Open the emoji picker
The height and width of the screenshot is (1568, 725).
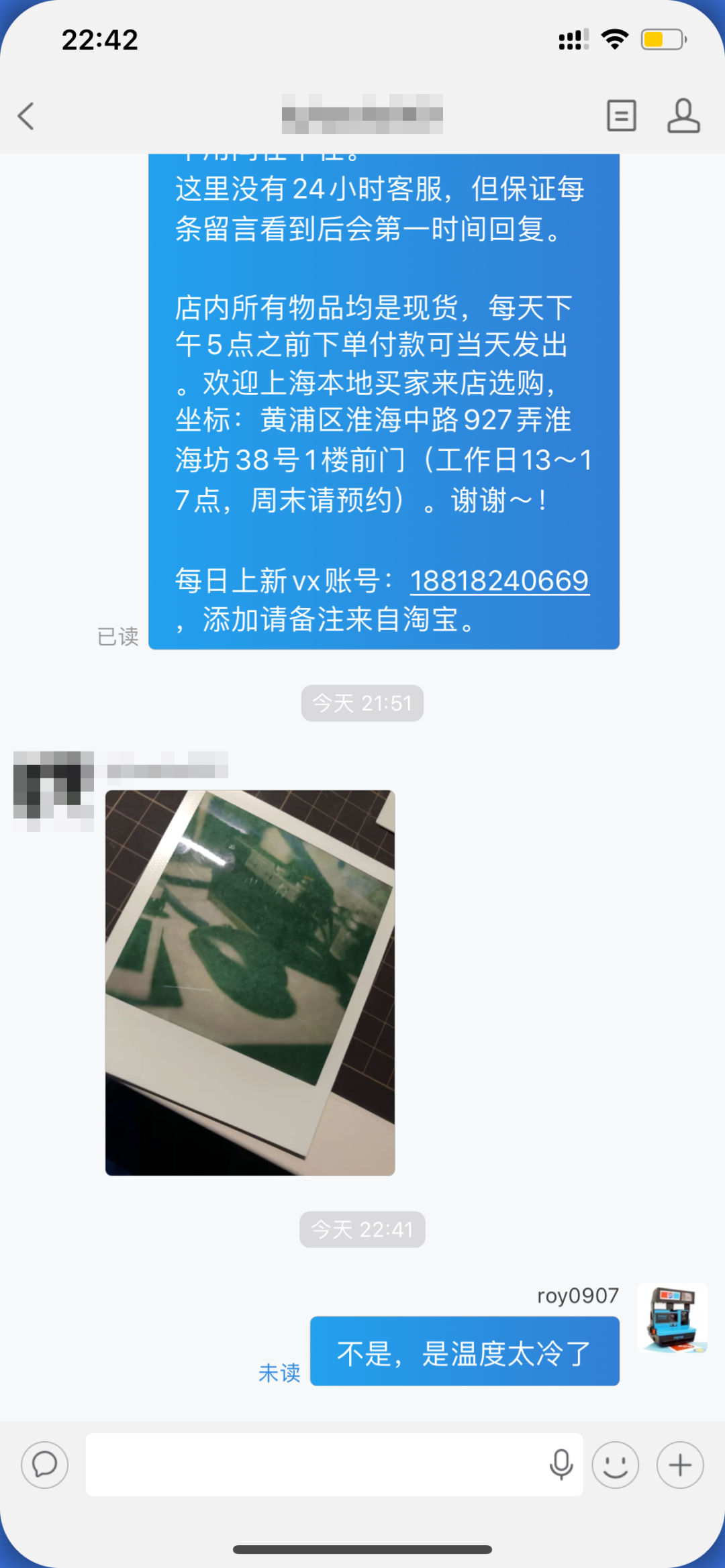click(615, 1465)
